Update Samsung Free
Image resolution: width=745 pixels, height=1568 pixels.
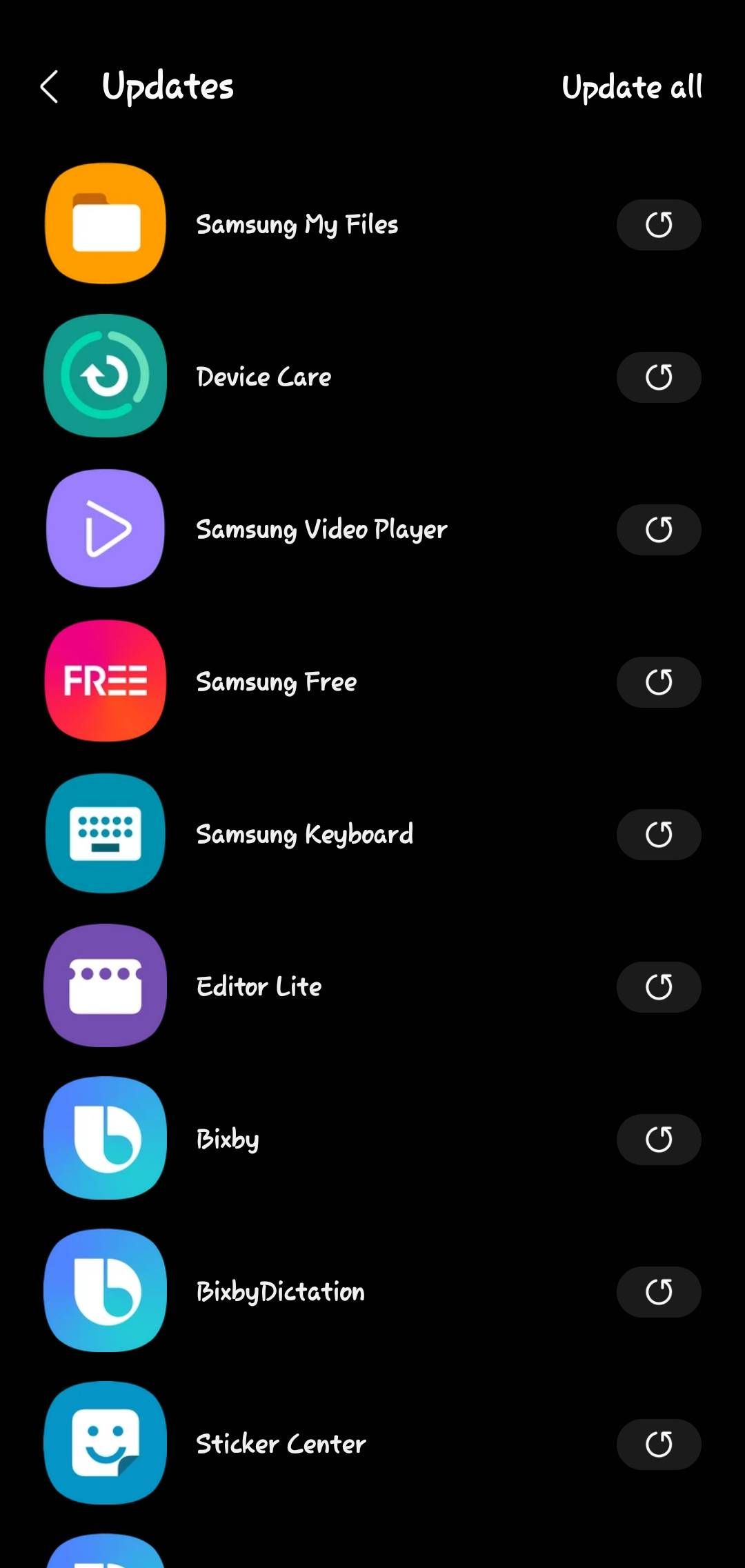pos(659,682)
